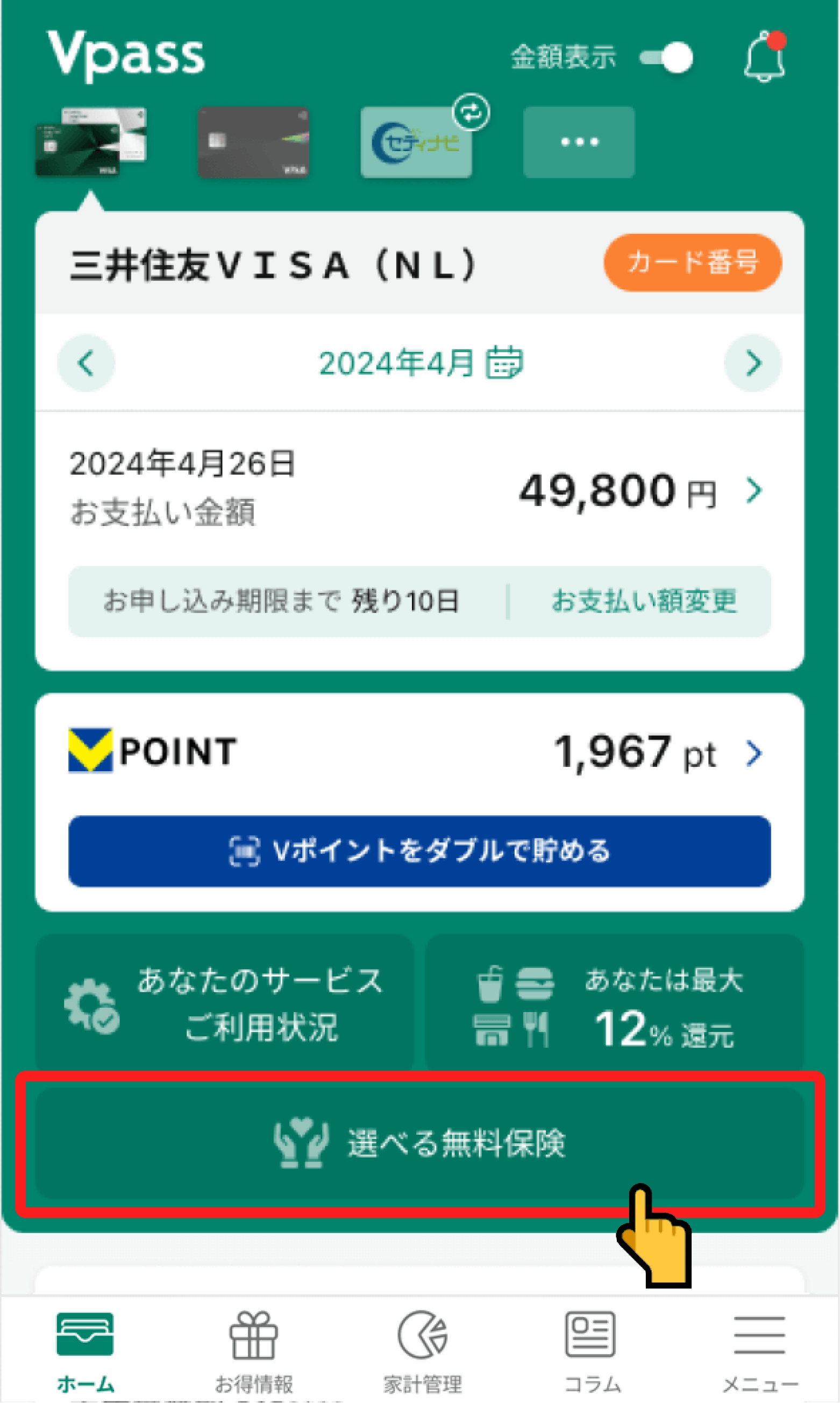The width and height of the screenshot is (840, 1403).
Task: Switch to the セディナビ card
Action: [417, 142]
